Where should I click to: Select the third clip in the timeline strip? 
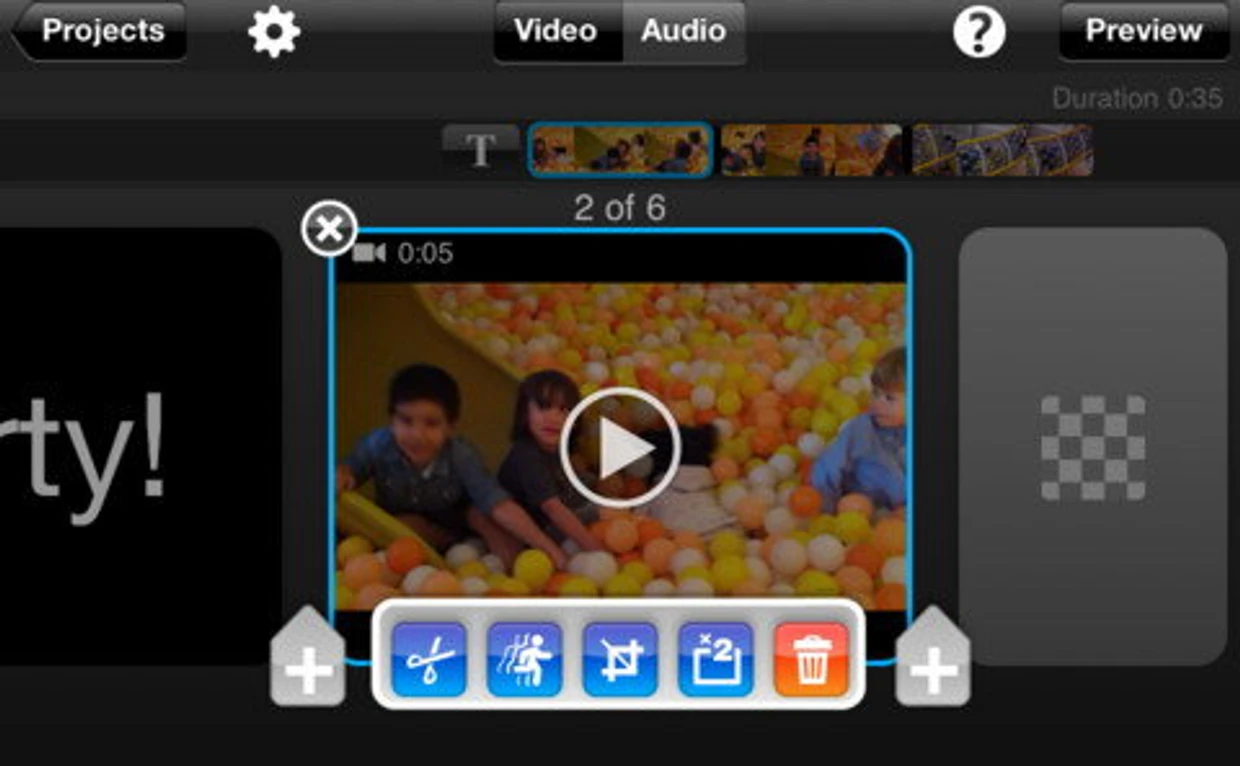coord(811,150)
